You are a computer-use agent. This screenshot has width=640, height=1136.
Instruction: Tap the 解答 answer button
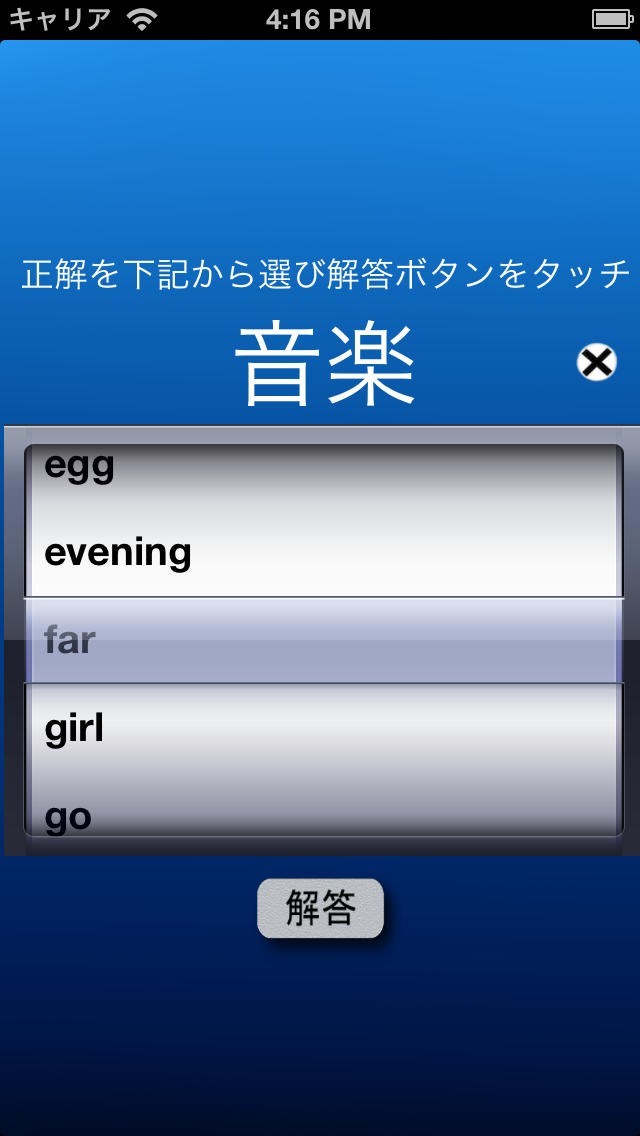(320, 908)
